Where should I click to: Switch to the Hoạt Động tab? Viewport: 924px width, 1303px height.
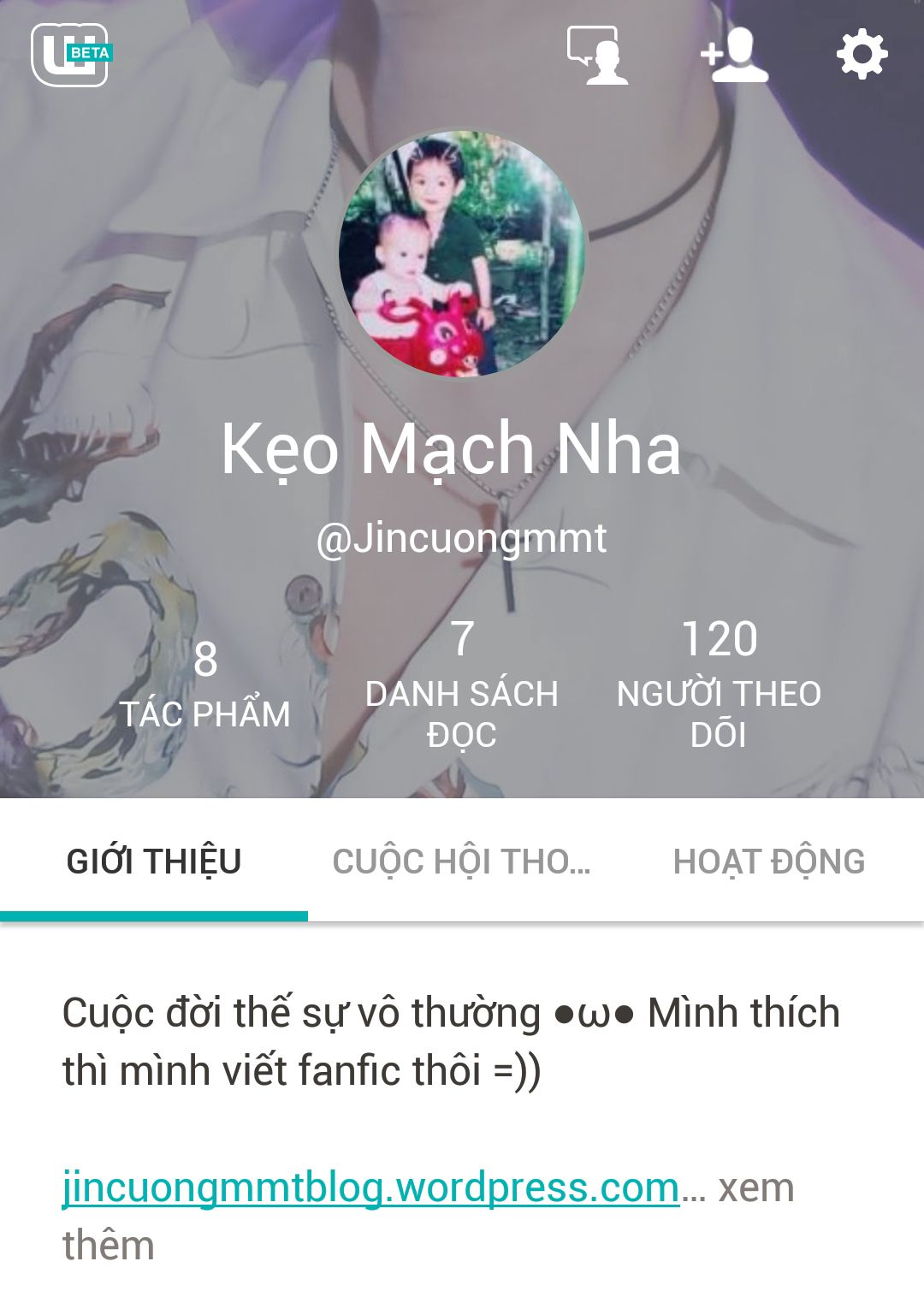(770, 862)
